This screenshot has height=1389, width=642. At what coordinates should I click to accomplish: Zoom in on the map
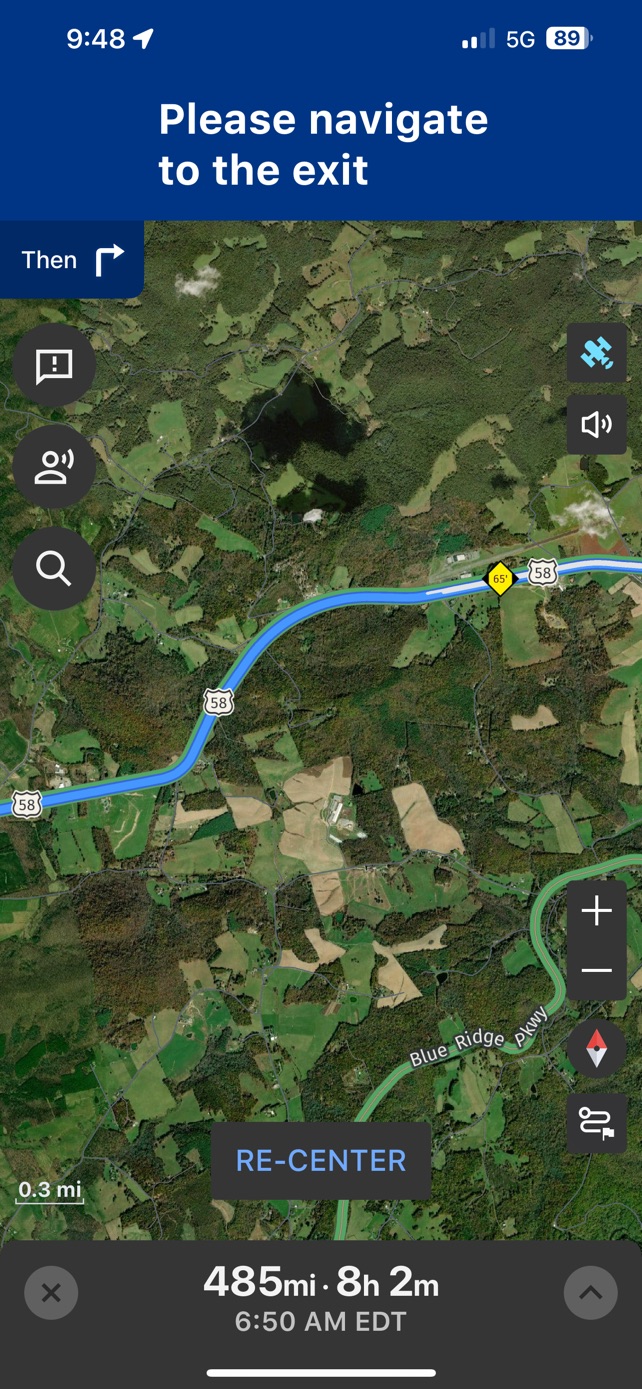point(597,911)
